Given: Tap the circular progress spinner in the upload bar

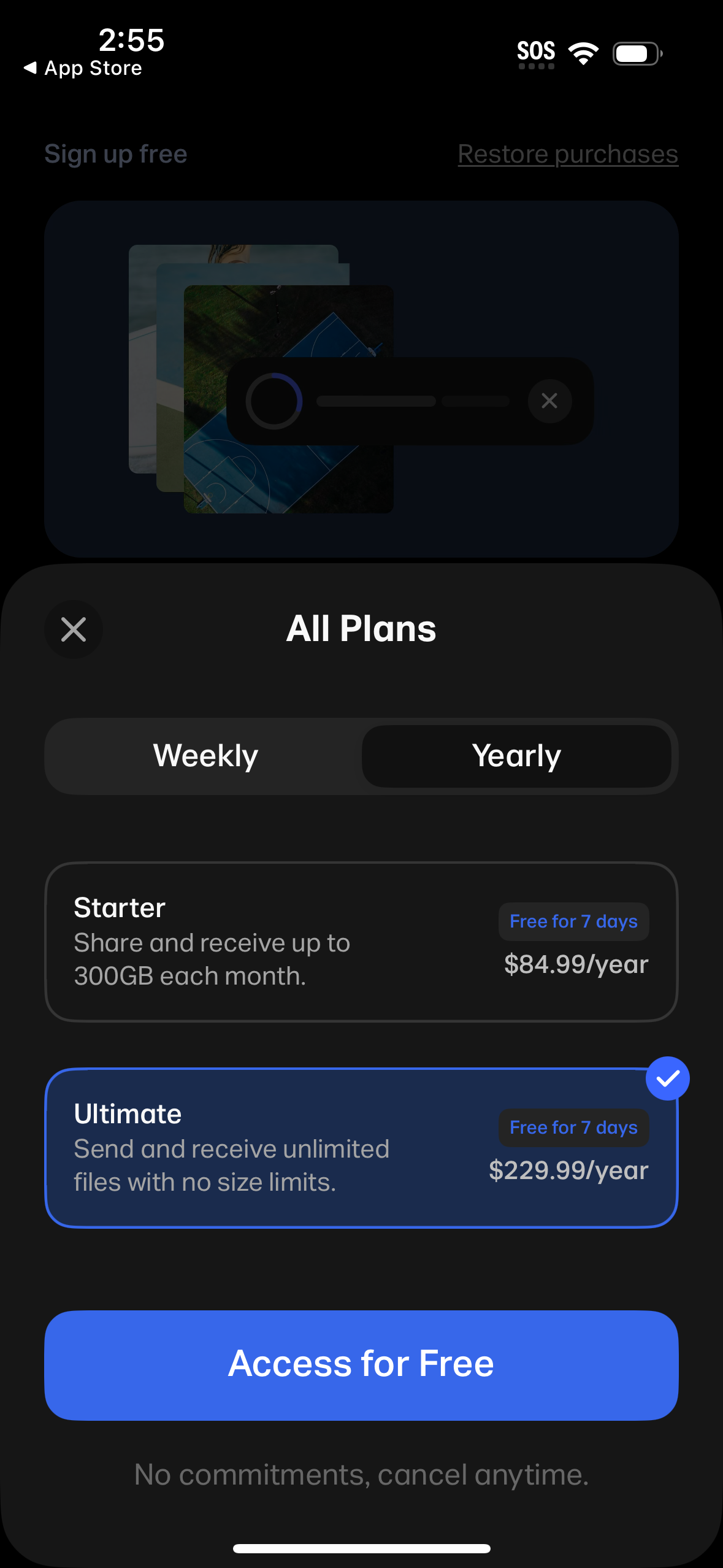Looking at the screenshot, I should 275,401.
